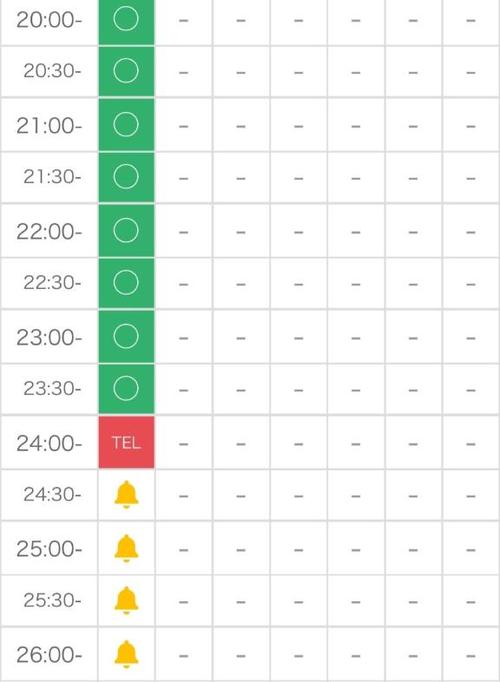Image resolution: width=500 pixels, height=682 pixels.
Task: Pick the 22:30 available slot
Action: 126,283
